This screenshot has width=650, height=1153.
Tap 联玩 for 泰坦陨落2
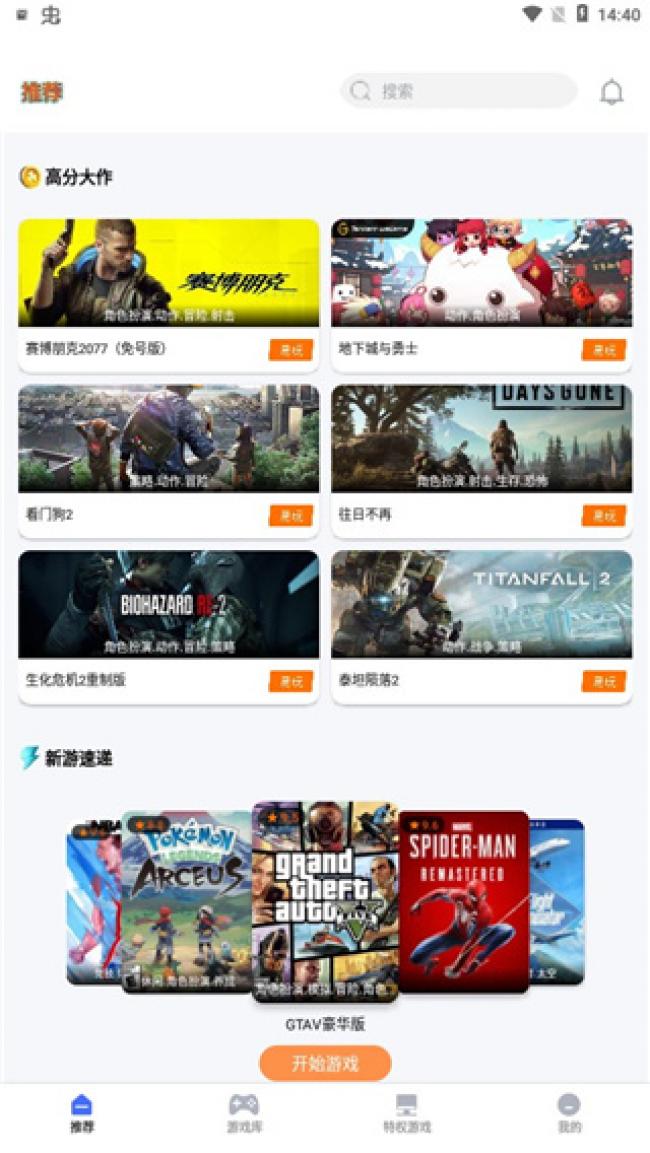point(604,681)
